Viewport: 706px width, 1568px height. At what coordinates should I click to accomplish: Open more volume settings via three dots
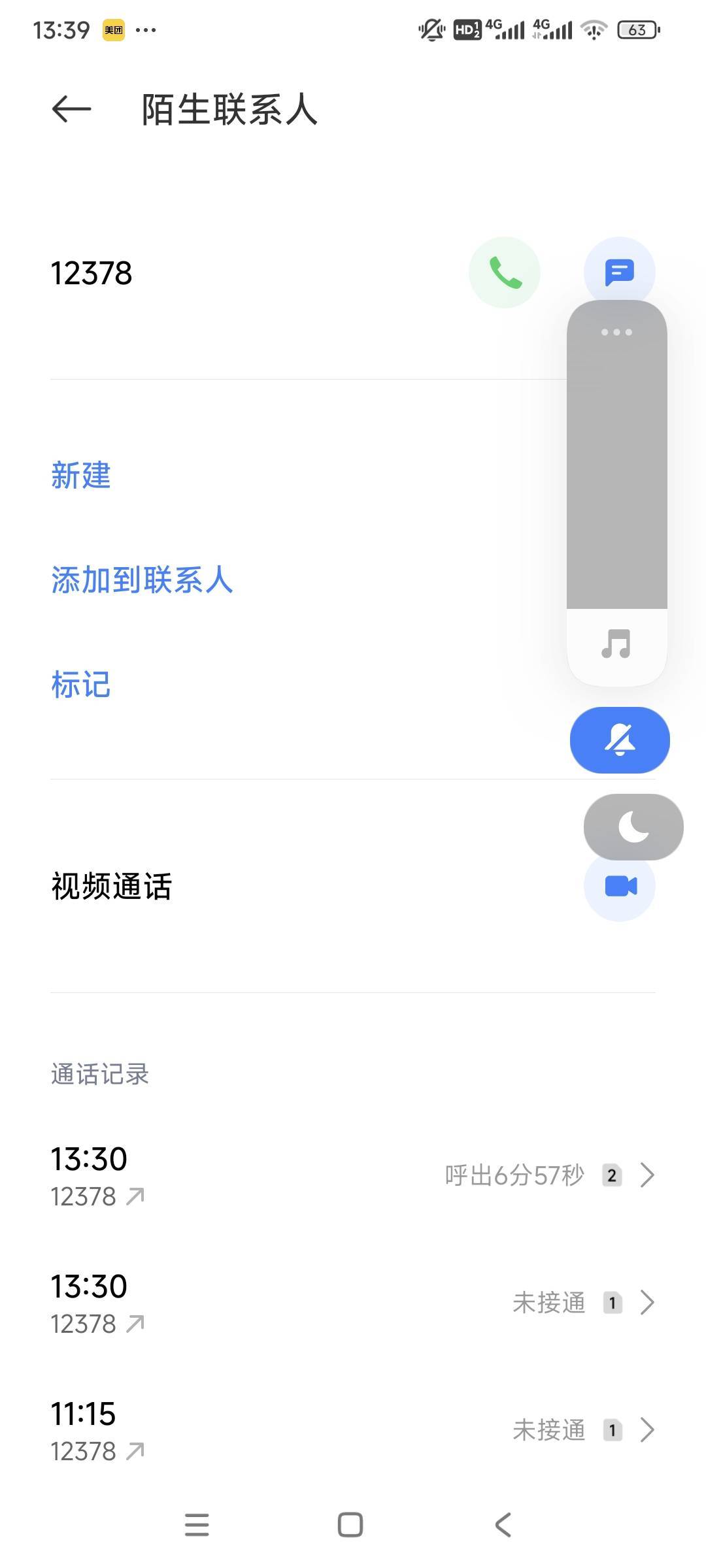[616, 332]
